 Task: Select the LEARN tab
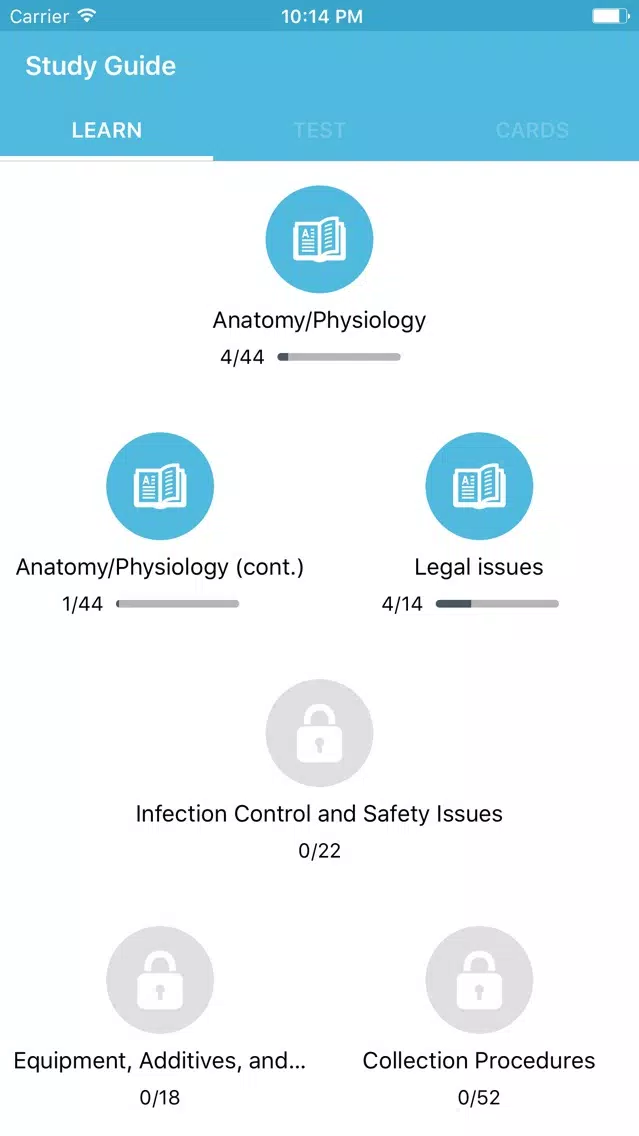(x=106, y=130)
